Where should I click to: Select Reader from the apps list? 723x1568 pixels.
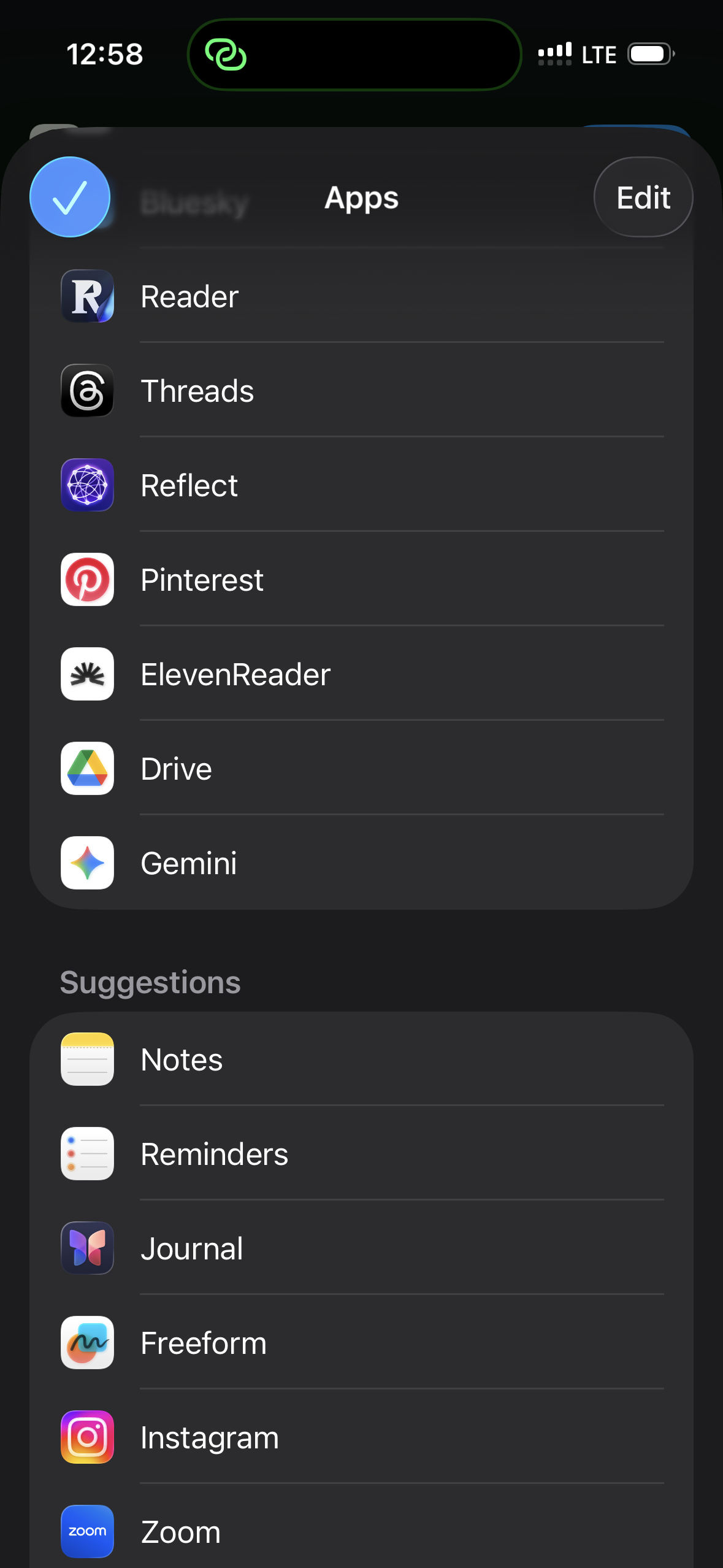(362, 297)
